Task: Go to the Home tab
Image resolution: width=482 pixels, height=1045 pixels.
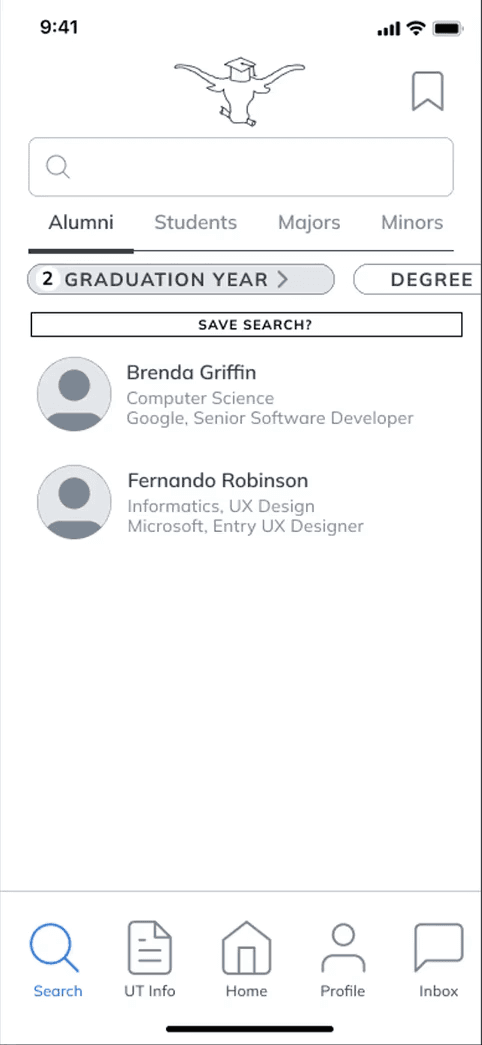Action: coord(246,960)
